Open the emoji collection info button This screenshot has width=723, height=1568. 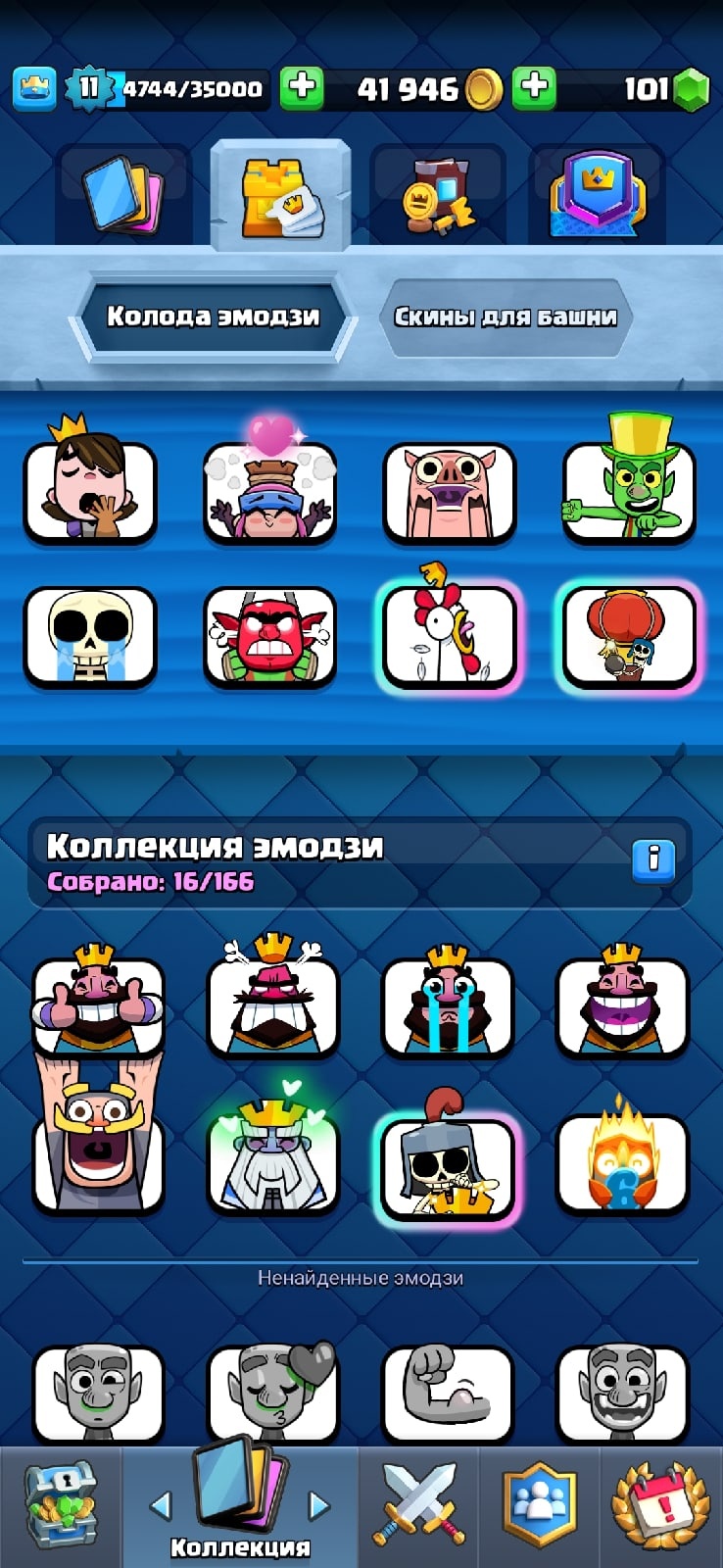pos(653,859)
